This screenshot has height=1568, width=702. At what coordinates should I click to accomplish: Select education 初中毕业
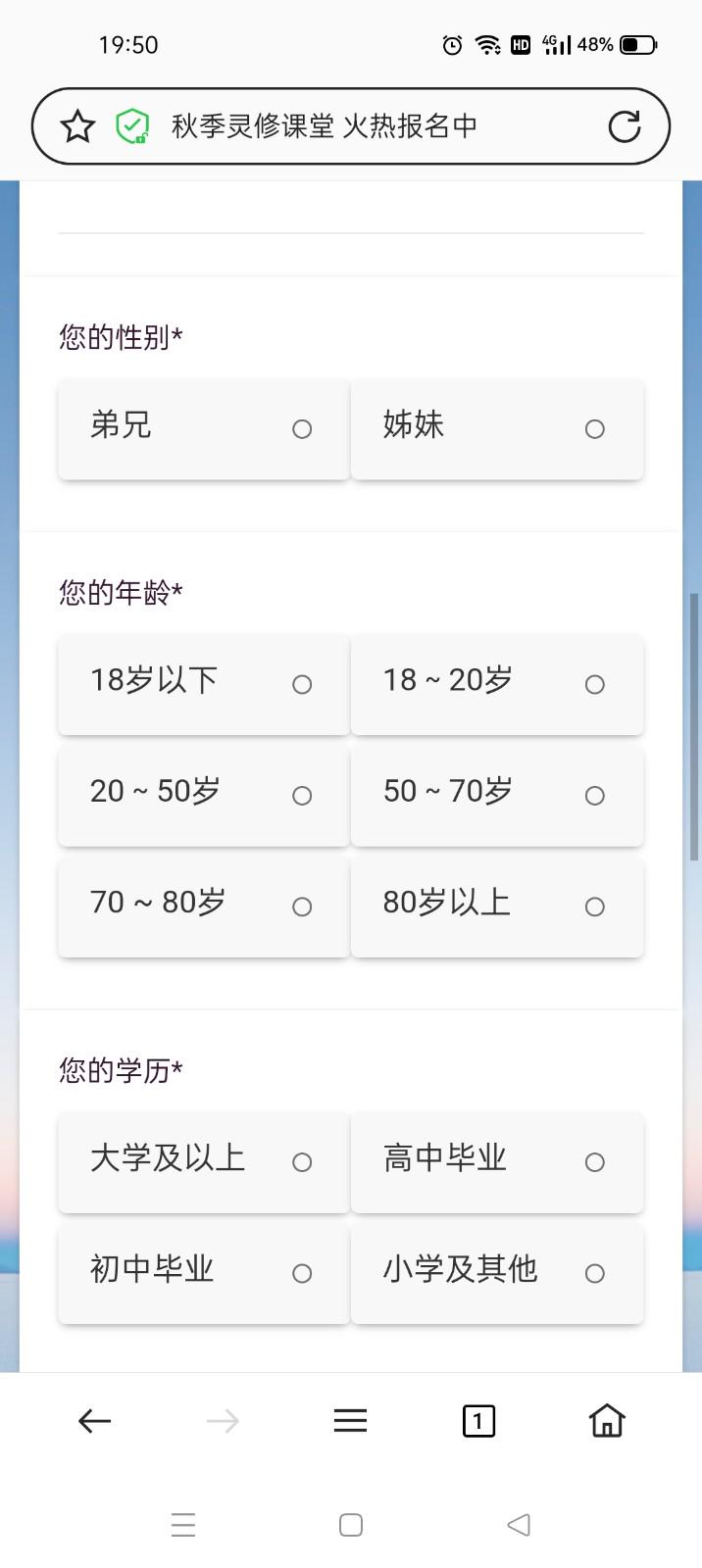click(x=204, y=1273)
